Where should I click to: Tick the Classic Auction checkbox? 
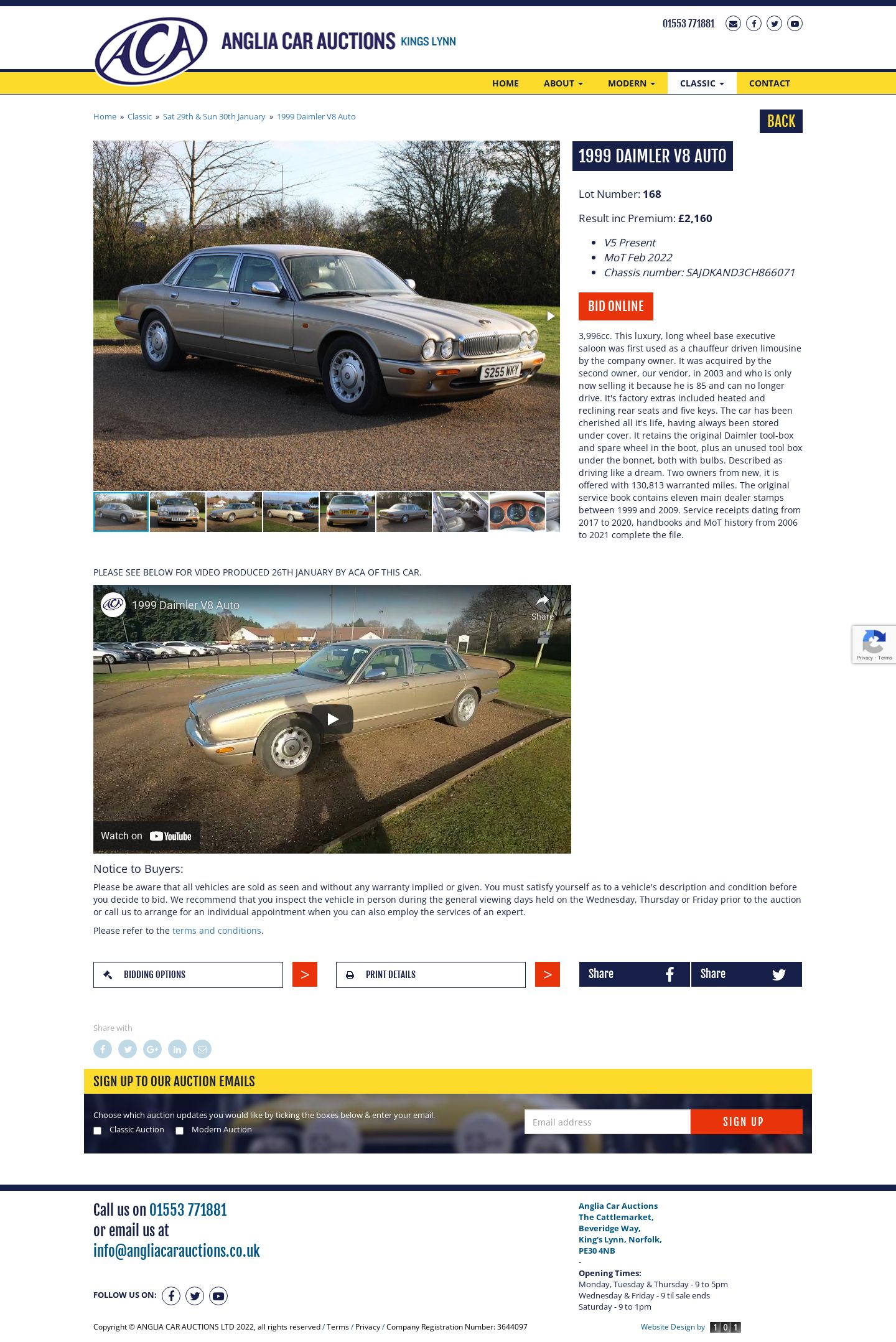pos(97,1131)
